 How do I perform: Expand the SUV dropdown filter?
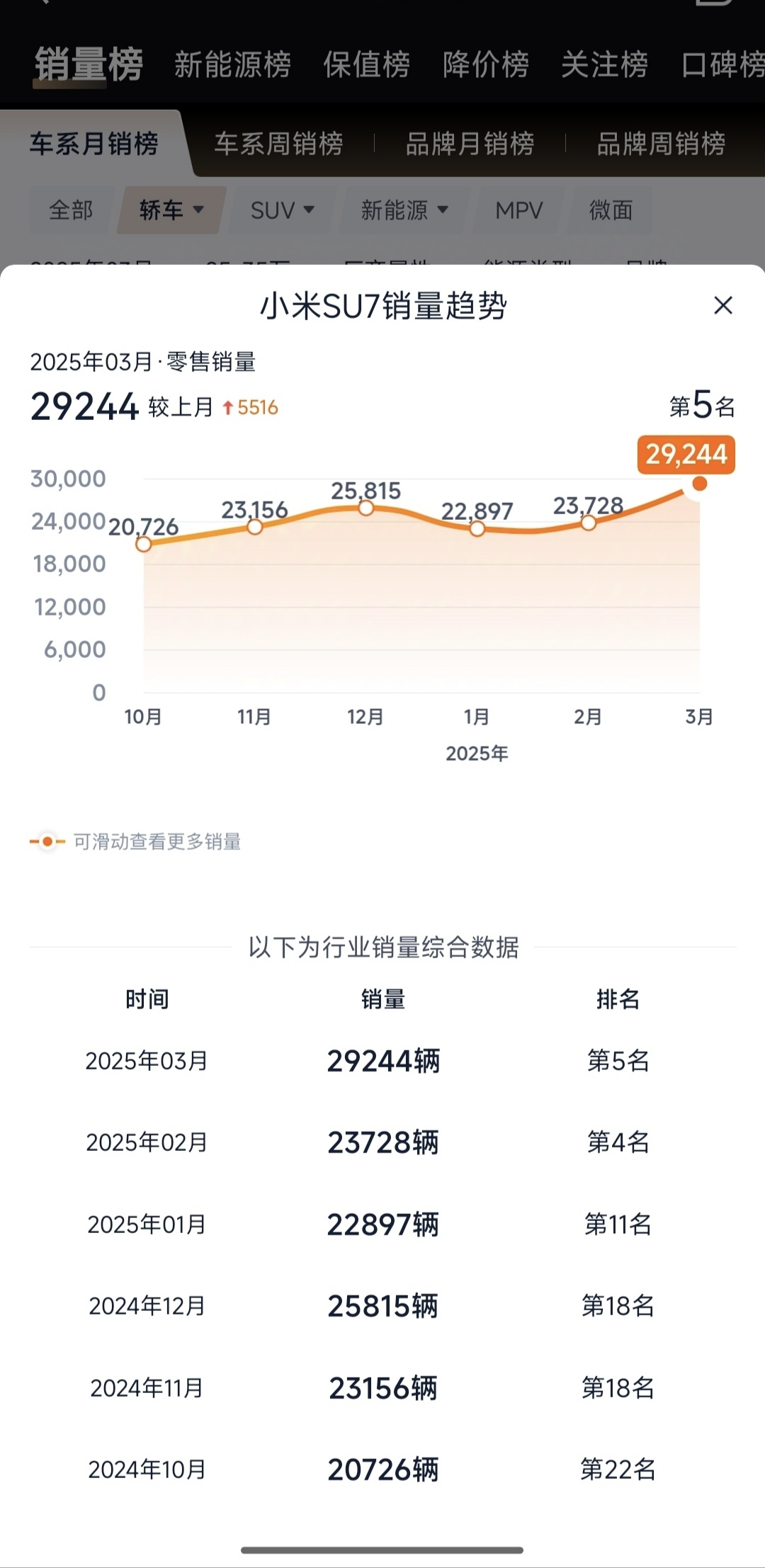282,210
